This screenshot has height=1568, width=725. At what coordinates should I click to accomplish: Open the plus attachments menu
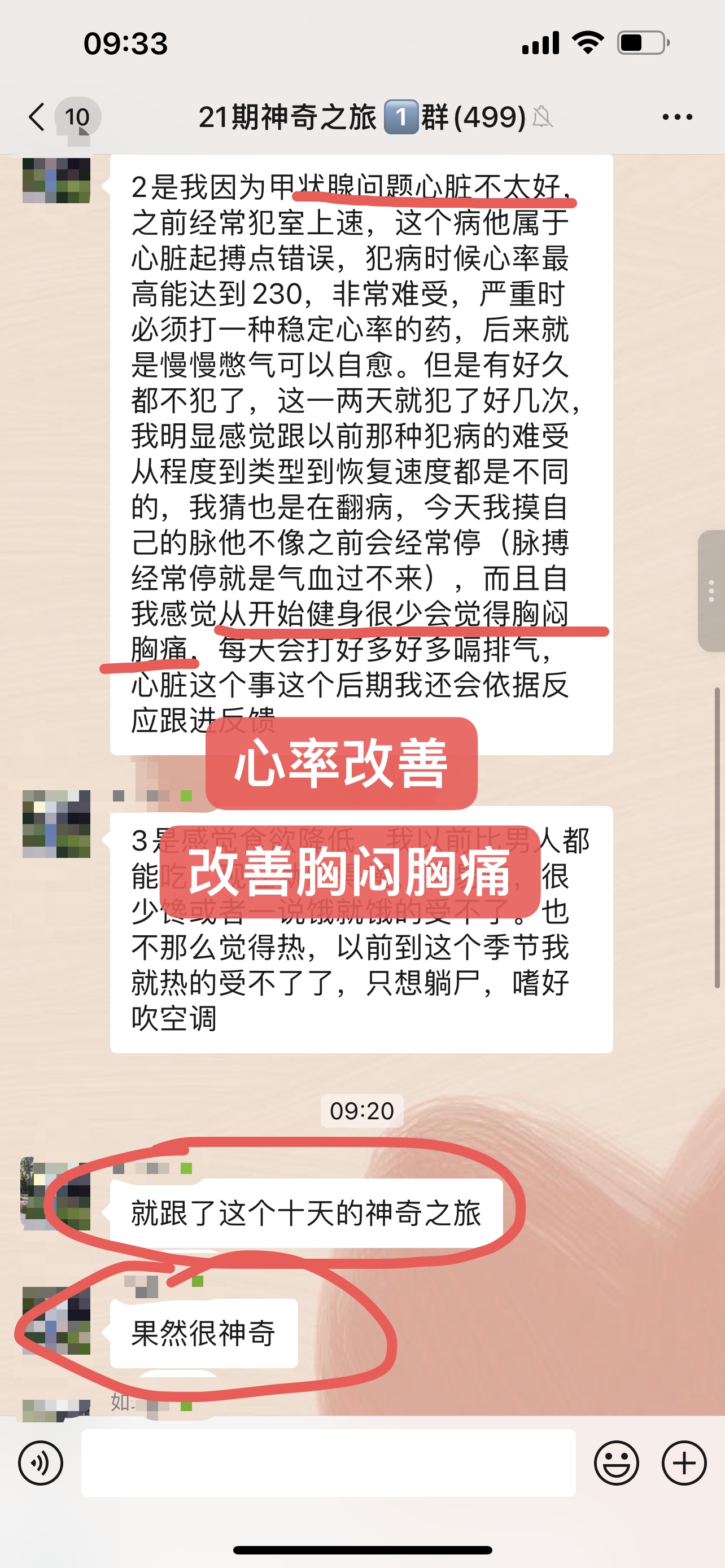[x=684, y=1464]
